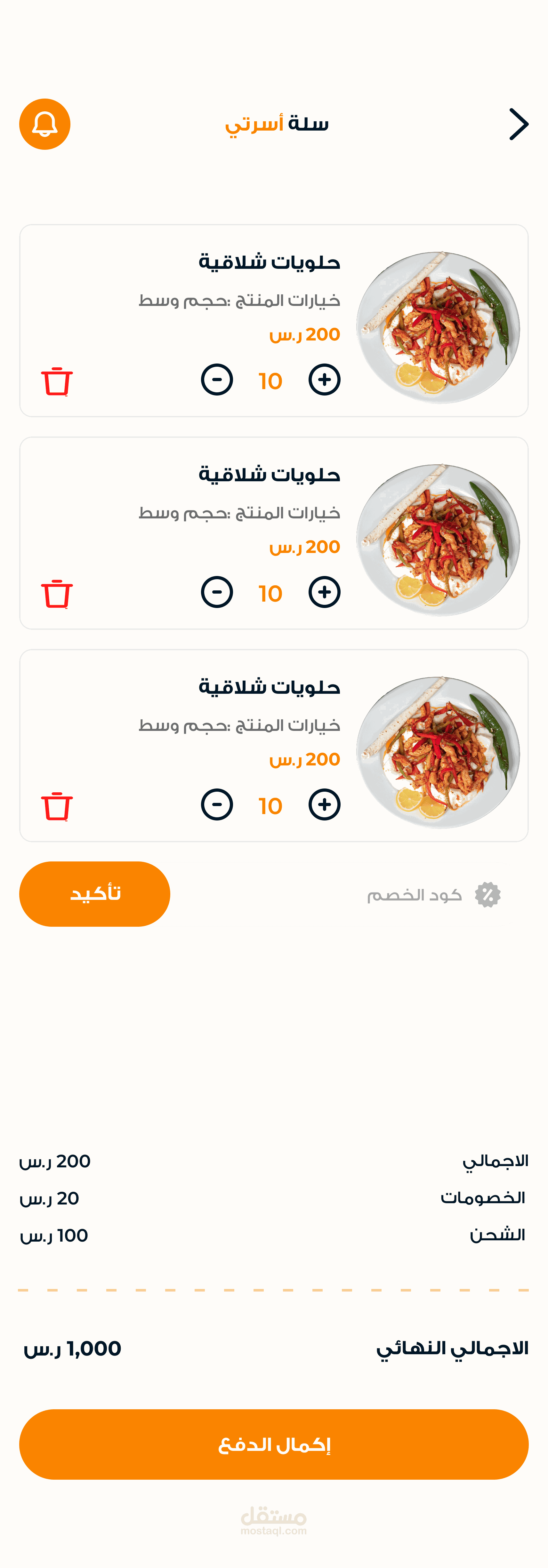Go back using the header arrow
Screen dimensions: 548x1568
coord(518,124)
